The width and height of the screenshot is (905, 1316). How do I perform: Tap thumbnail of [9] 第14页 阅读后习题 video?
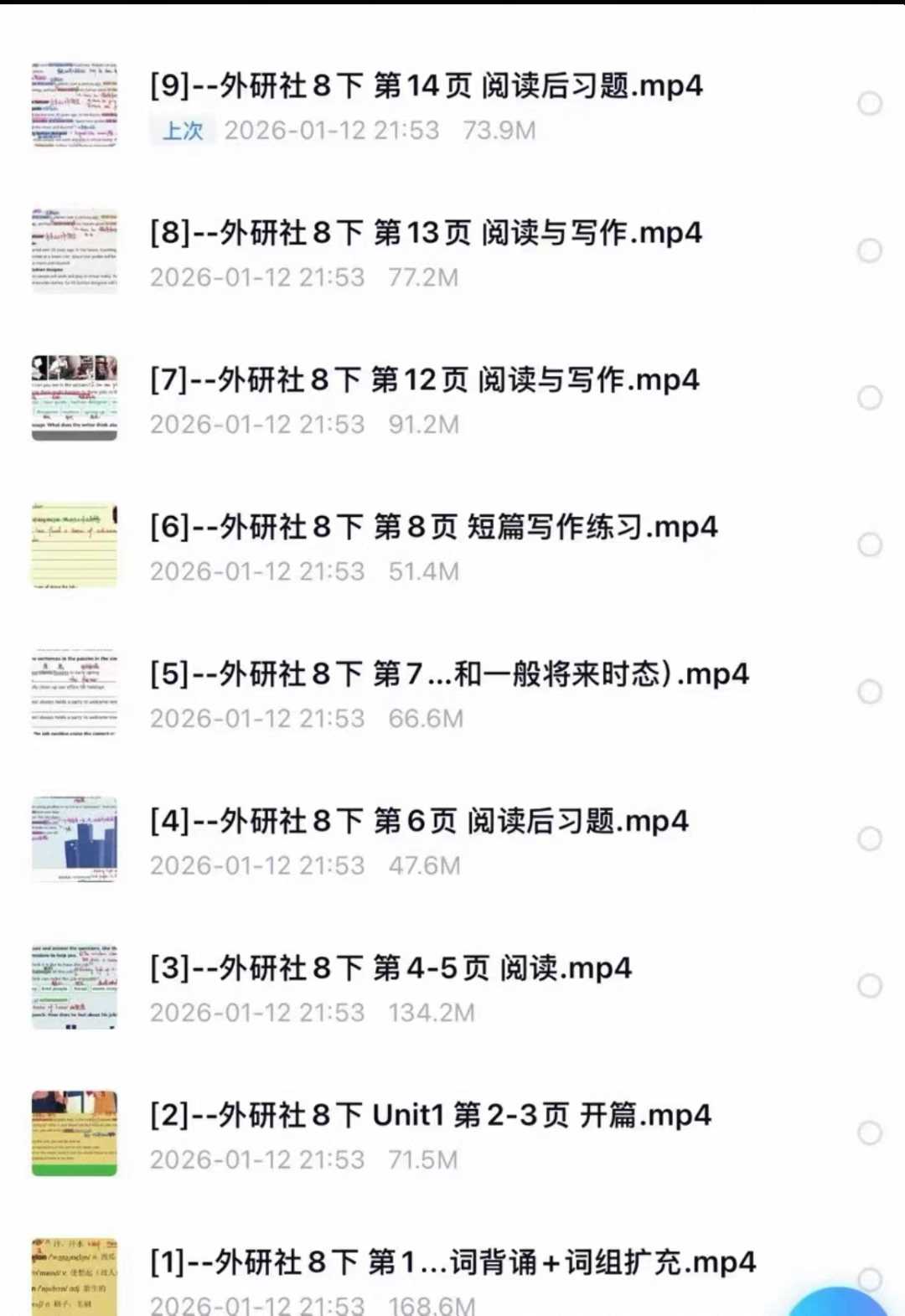point(74,105)
